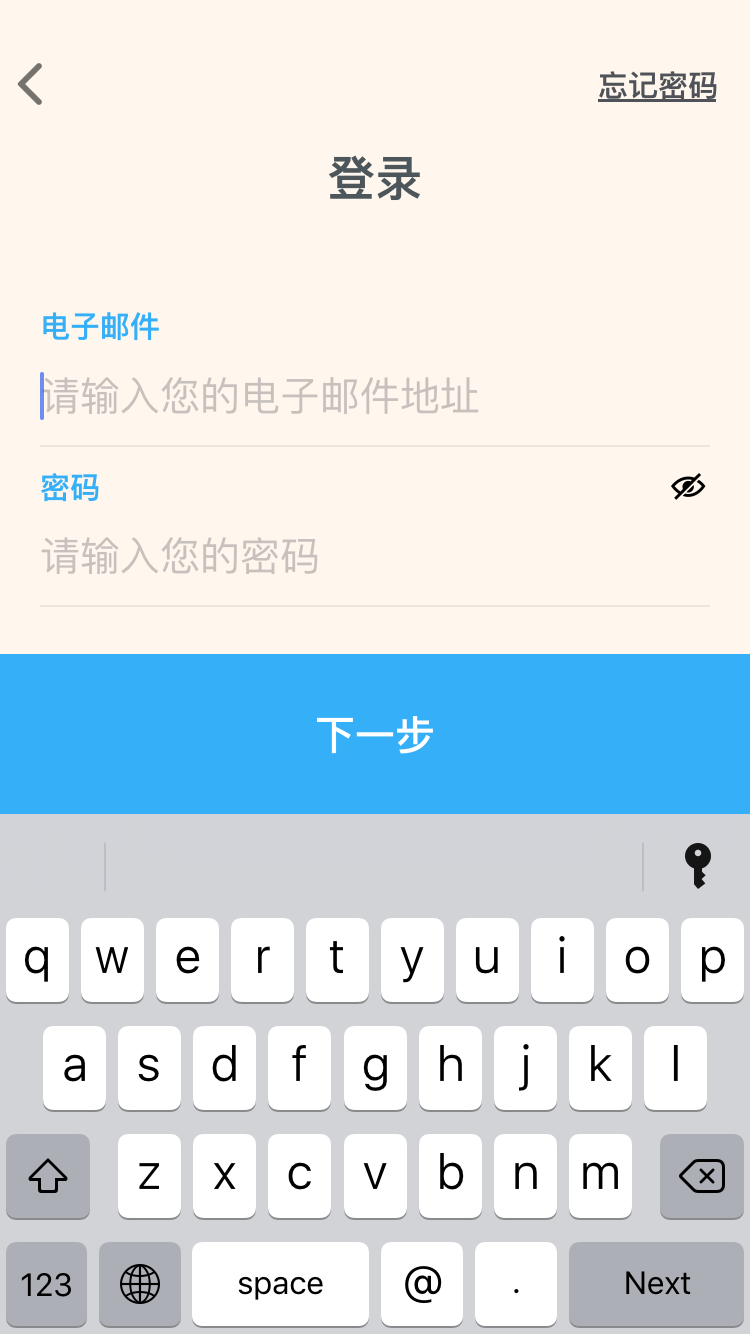Tap the 123 key to show numbers

47,1284
